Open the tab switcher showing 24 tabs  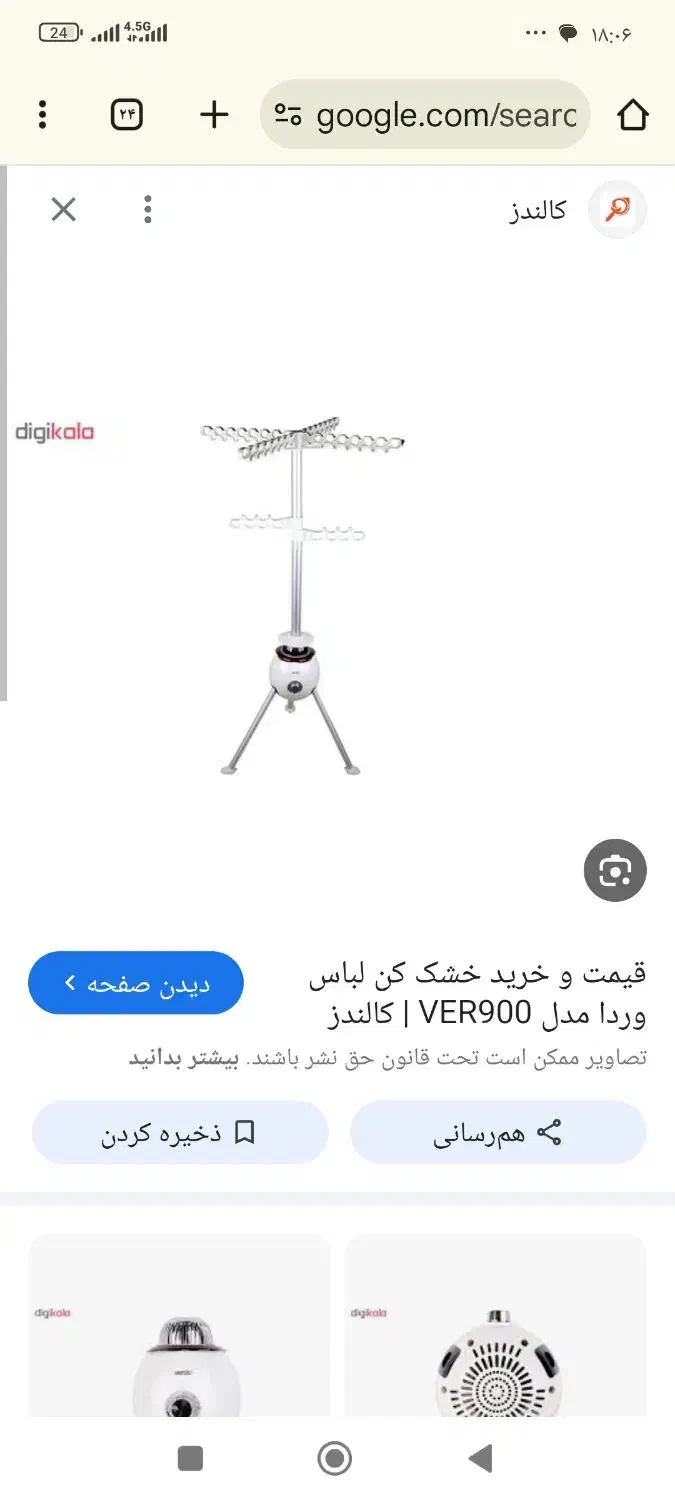pyautogui.click(x=126, y=115)
